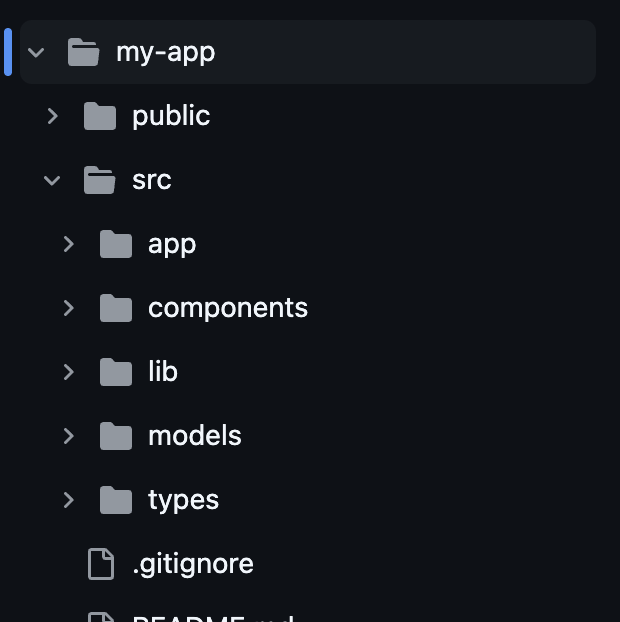Screen dimensions: 620x622
Task: Expand the public folder chevron
Action: click(53, 116)
